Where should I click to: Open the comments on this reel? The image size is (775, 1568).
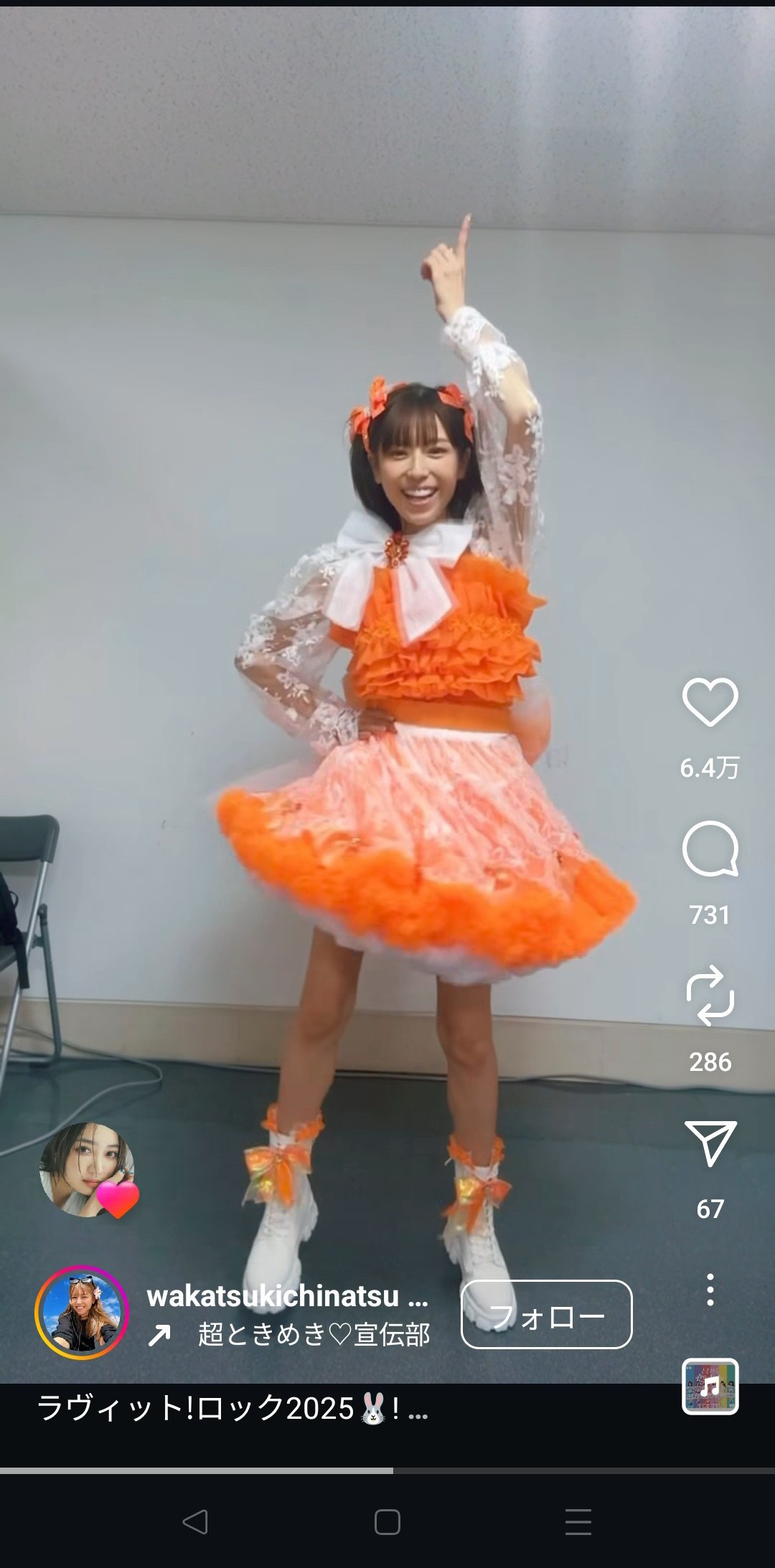710,849
